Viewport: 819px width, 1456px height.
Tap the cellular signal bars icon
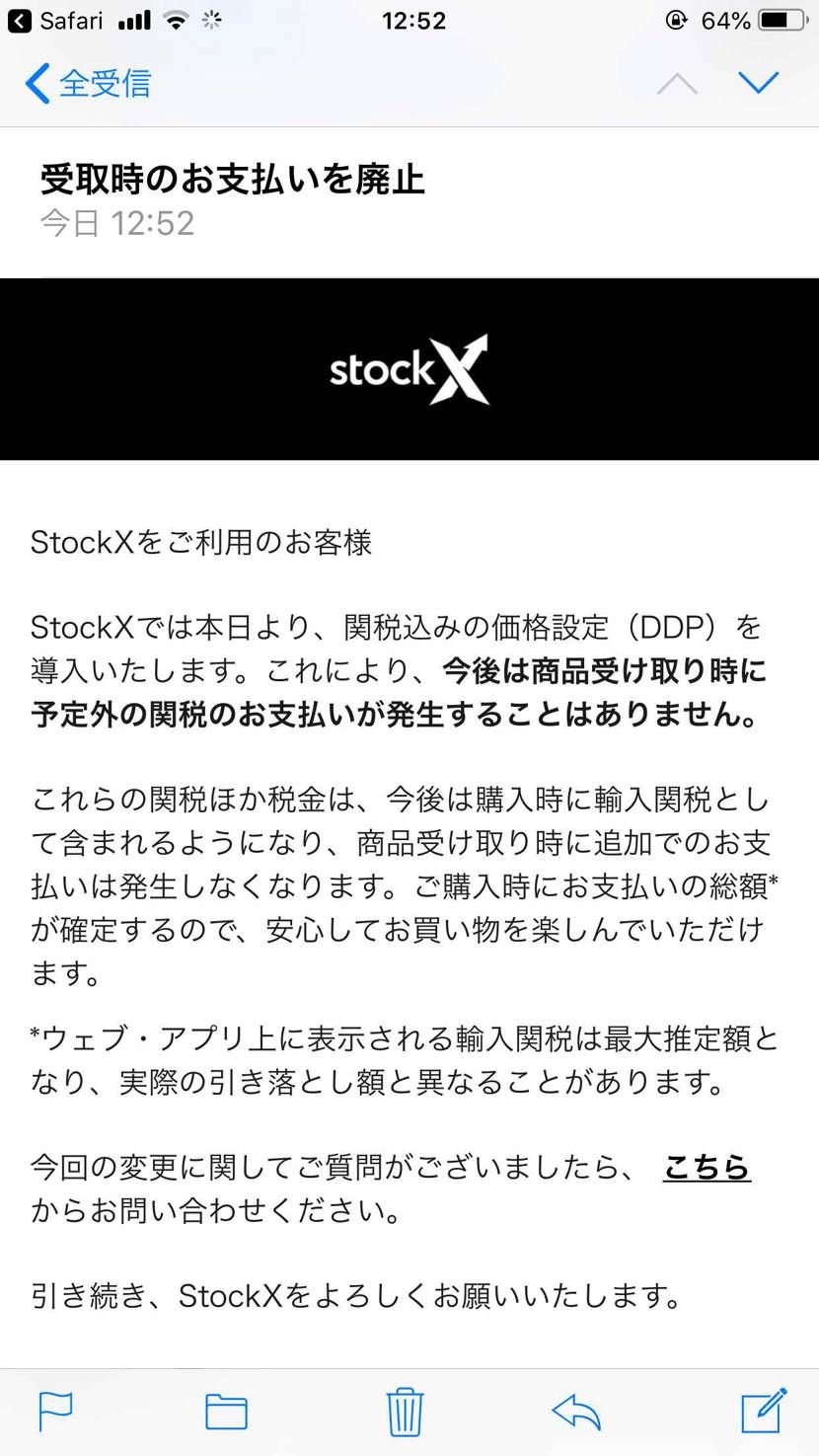point(133,20)
